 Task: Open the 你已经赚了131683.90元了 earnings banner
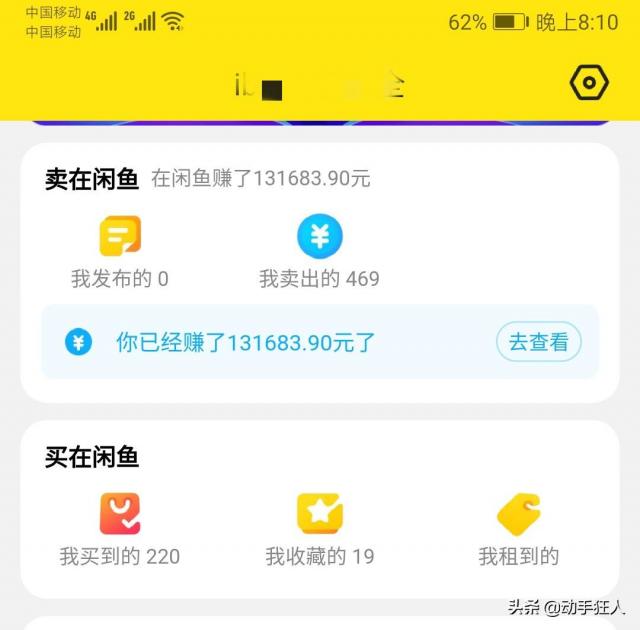pyautogui.click(x=246, y=343)
